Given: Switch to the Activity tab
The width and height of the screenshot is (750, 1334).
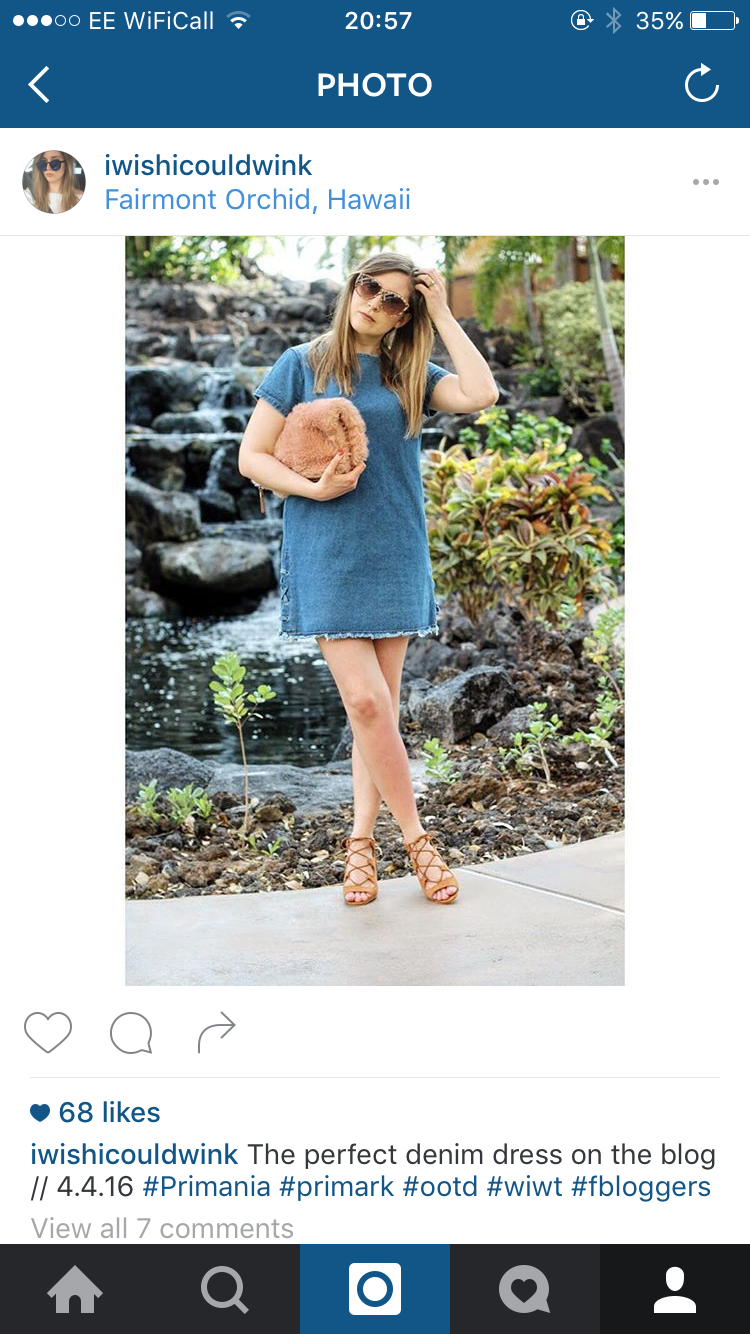Looking at the screenshot, I should (x=525, y=1289).
